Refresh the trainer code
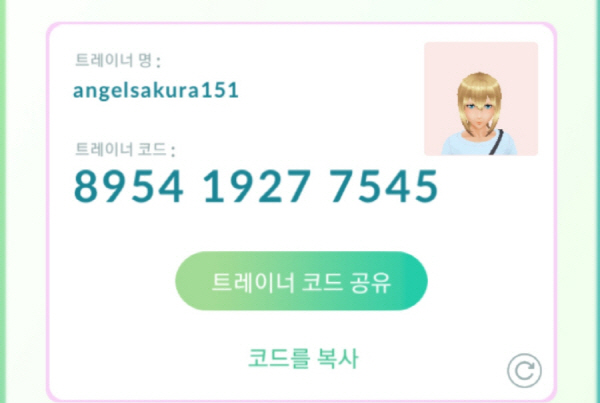Viewport: 600px width, 403px height. click(x=523, y=370)
